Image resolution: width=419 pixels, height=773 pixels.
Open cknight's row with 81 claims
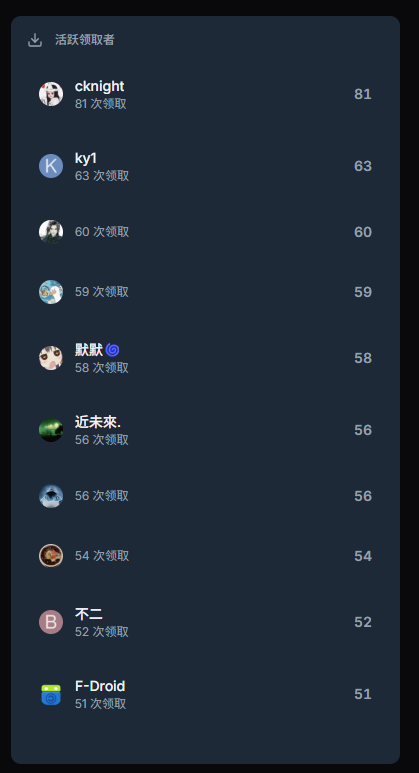point(205,94)
